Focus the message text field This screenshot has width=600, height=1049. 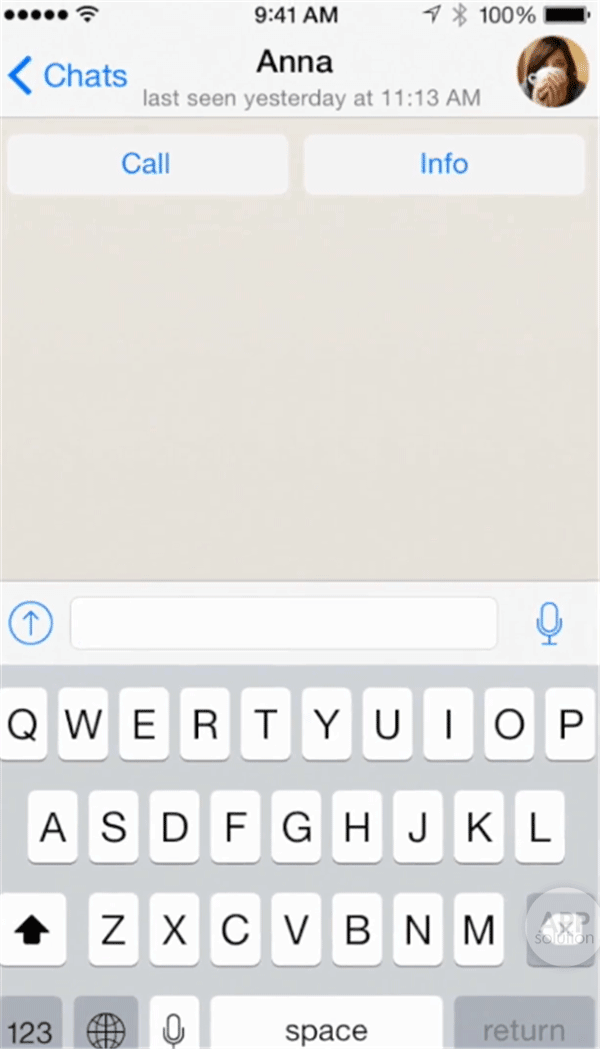click(x=283, y=624)
